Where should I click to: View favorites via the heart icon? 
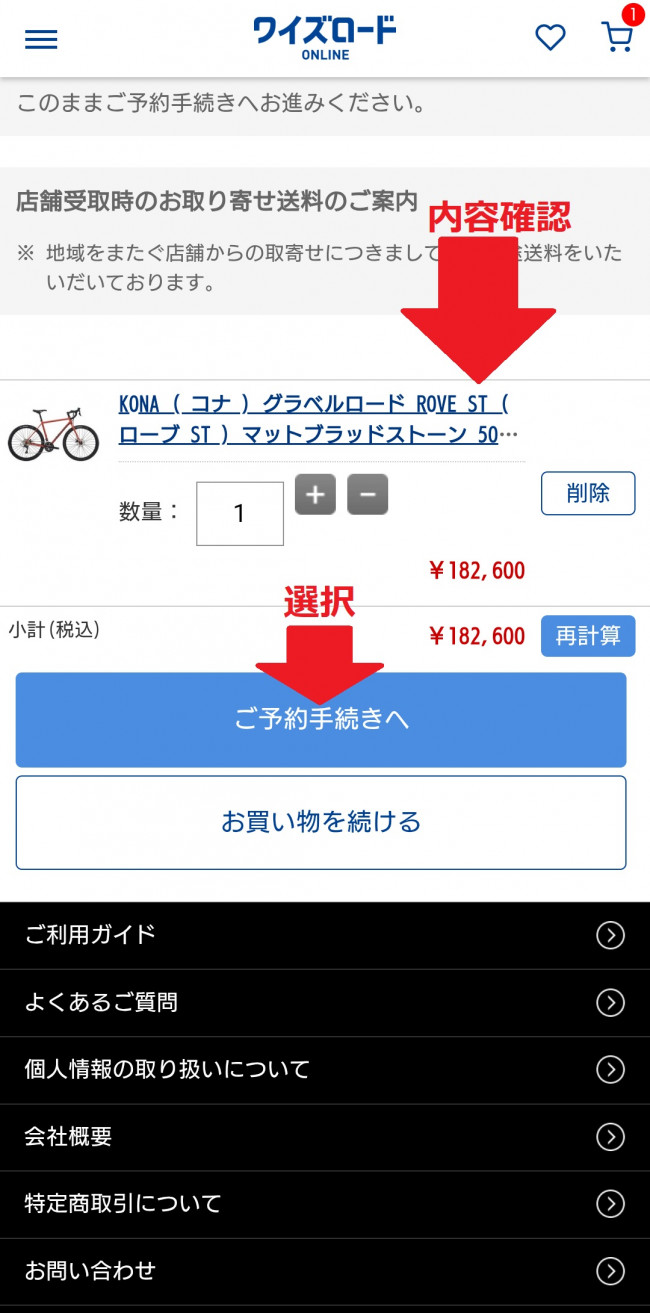click(550, 38)
